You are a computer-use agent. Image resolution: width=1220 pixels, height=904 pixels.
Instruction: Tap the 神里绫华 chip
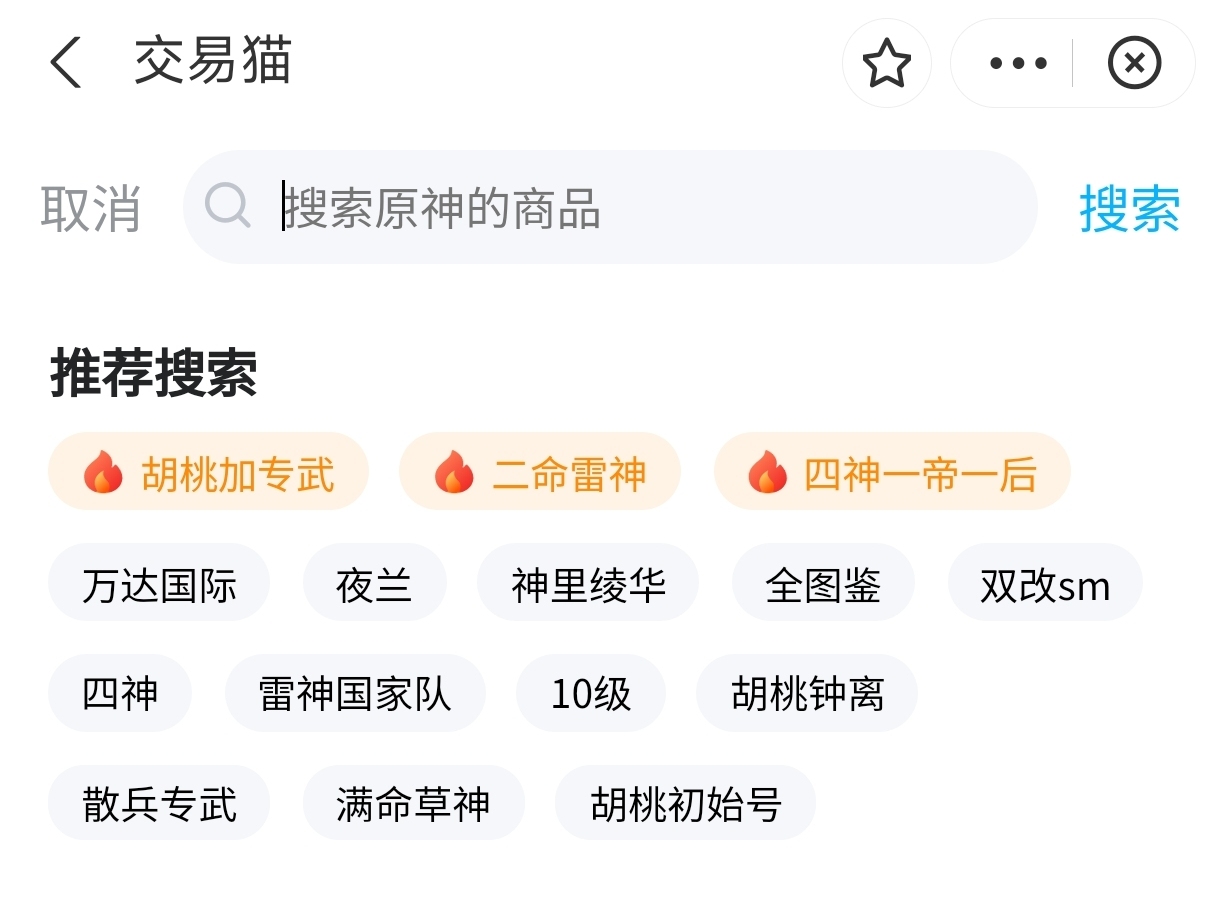point(588,583)
